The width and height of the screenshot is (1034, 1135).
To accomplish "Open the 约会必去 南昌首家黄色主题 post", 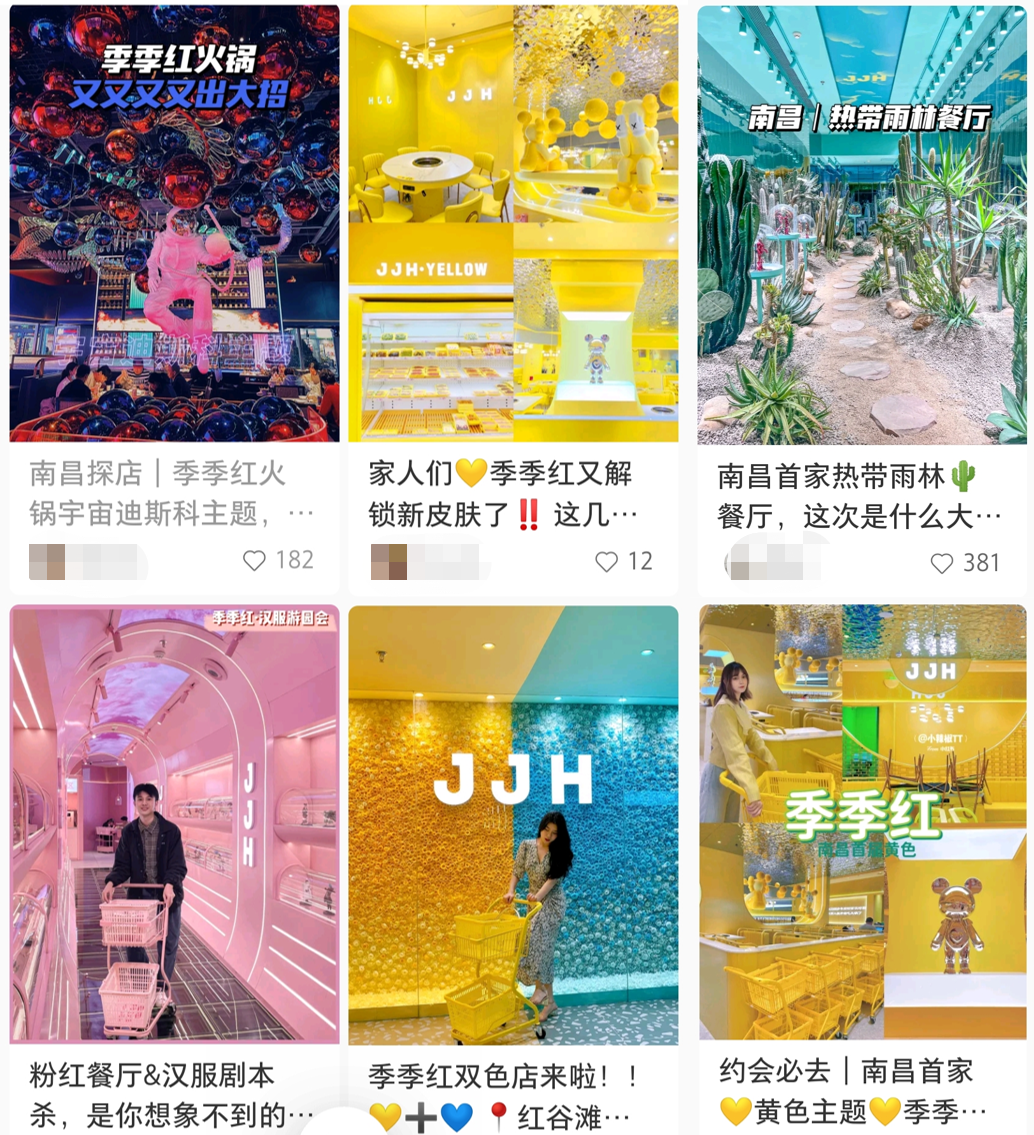I will tap(861, 825).
